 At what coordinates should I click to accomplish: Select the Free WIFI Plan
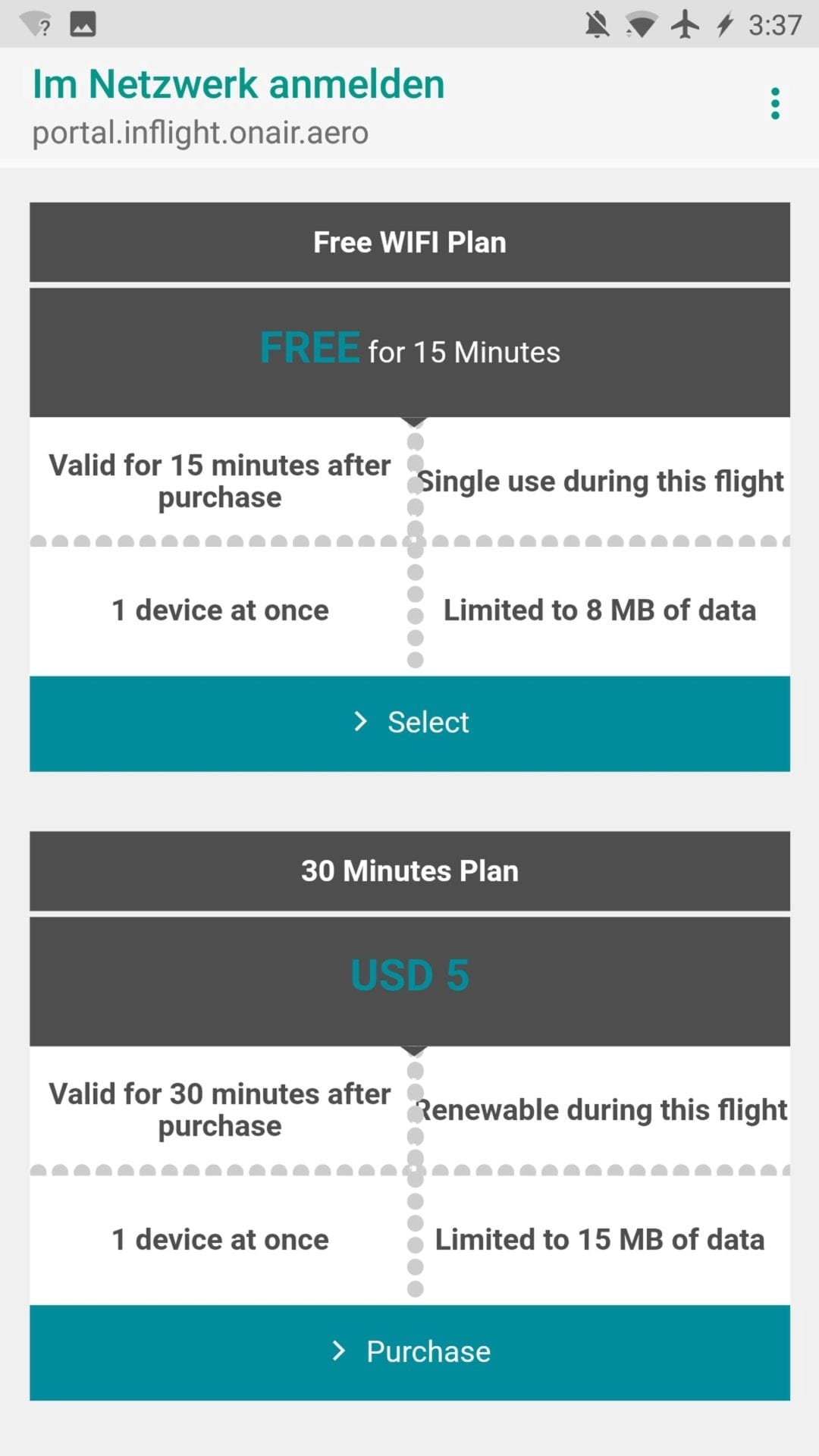(409, 723)
